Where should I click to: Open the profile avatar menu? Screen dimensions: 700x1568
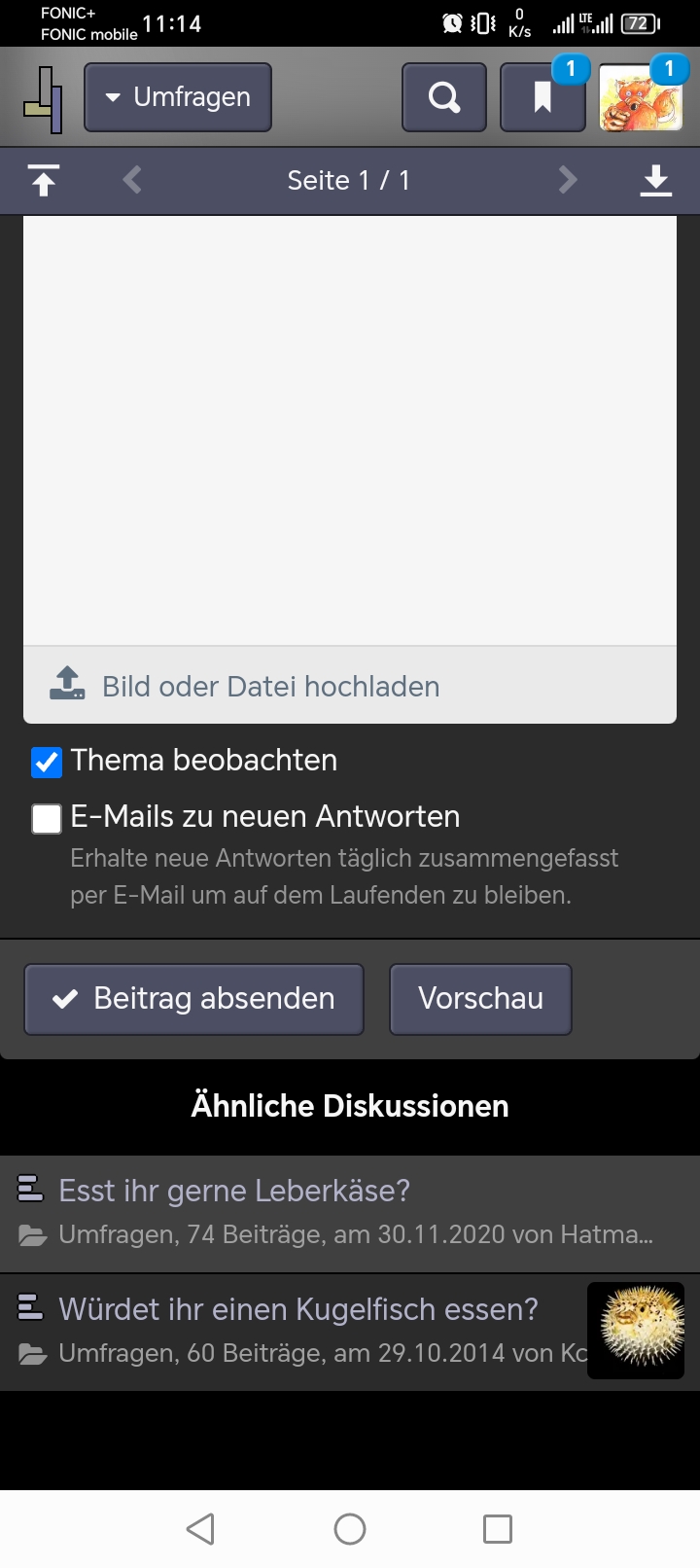[641, 97]
